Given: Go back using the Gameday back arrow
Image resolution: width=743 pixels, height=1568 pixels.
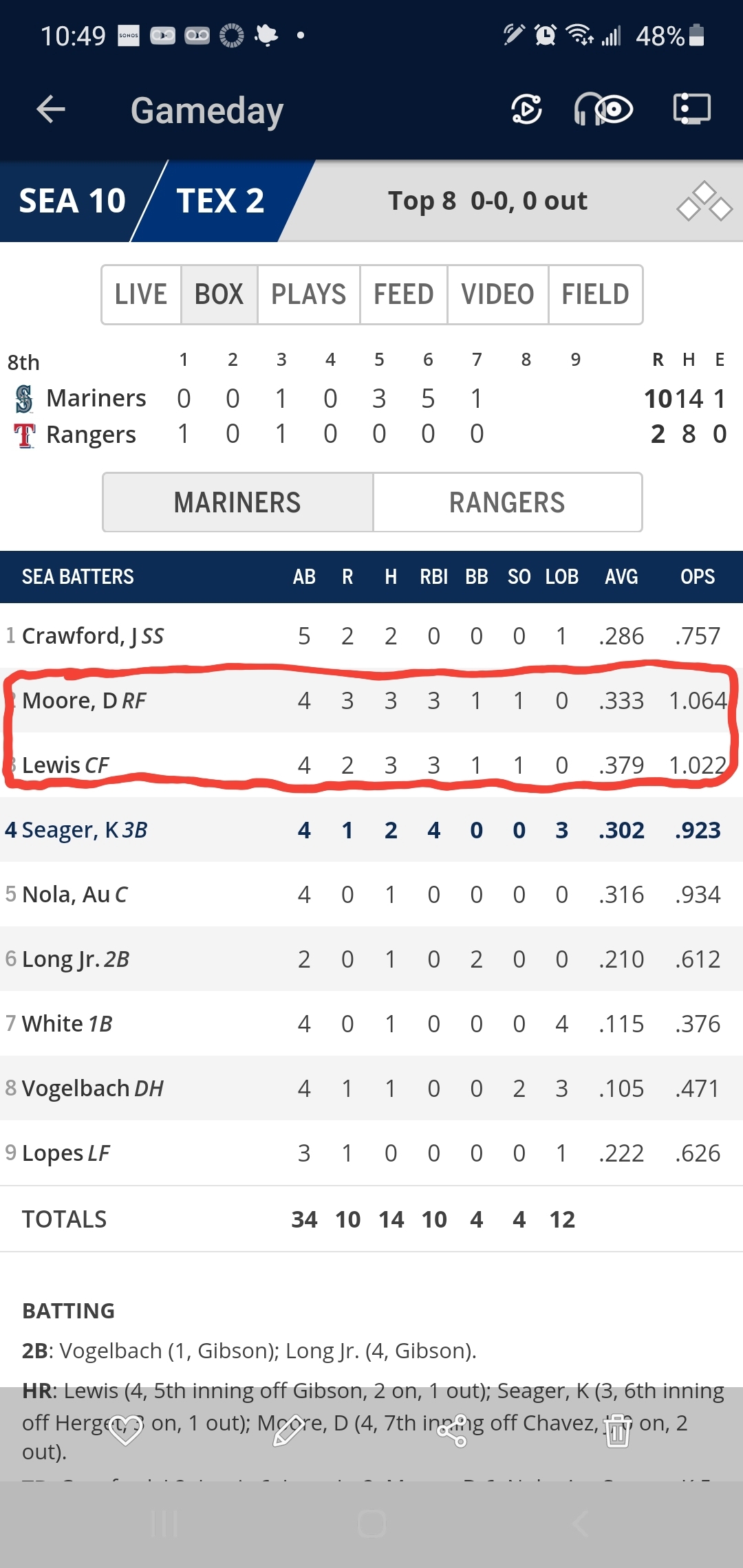Looking at the screenshot, I should (x=51, y=109).
